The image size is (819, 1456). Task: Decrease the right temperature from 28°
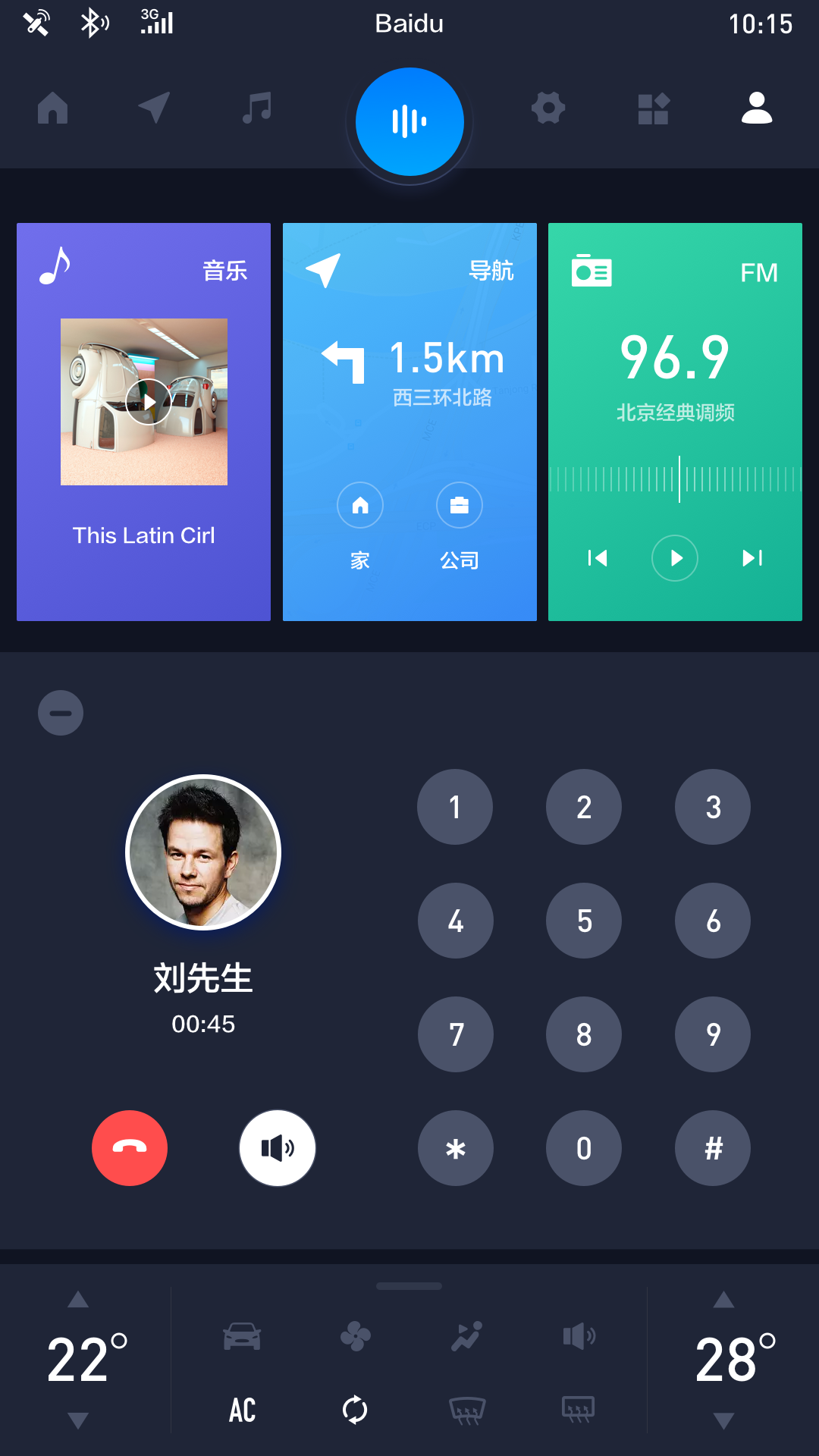(724, 1420)
